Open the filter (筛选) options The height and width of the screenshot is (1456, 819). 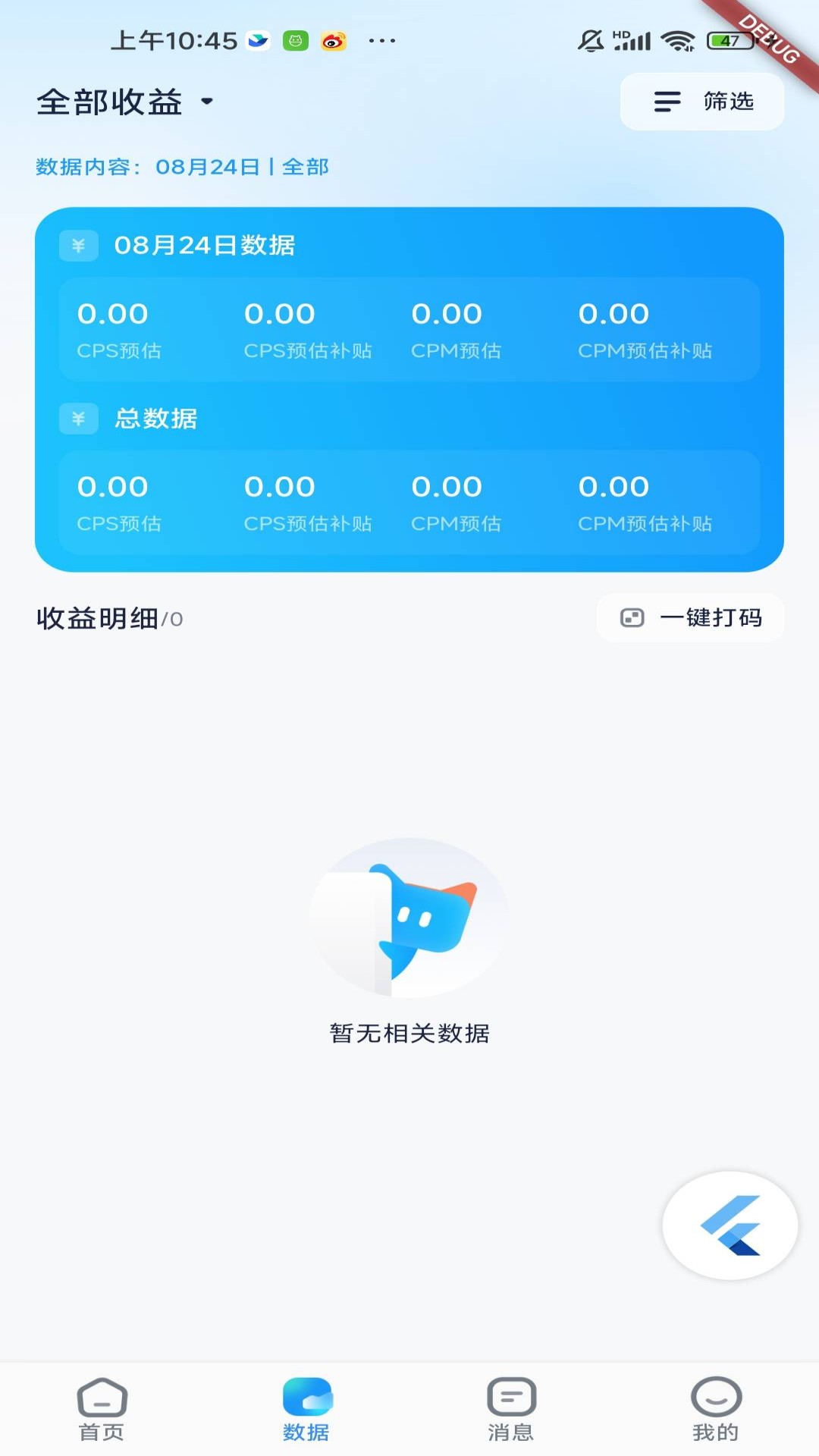pyautogui.click(x=701, y=102)
